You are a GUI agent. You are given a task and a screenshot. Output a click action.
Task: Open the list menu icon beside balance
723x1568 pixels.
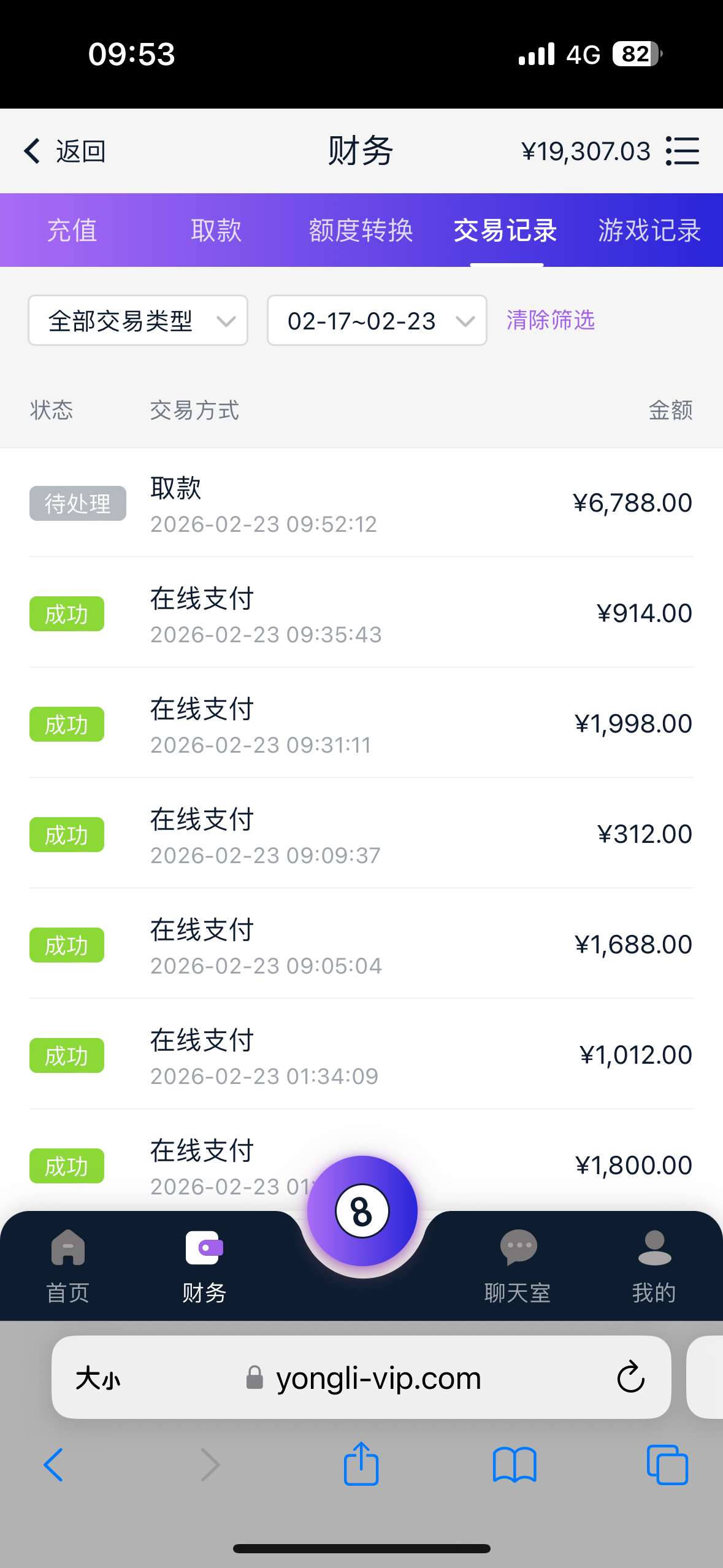pyautogui.click(x=683, y=151)
